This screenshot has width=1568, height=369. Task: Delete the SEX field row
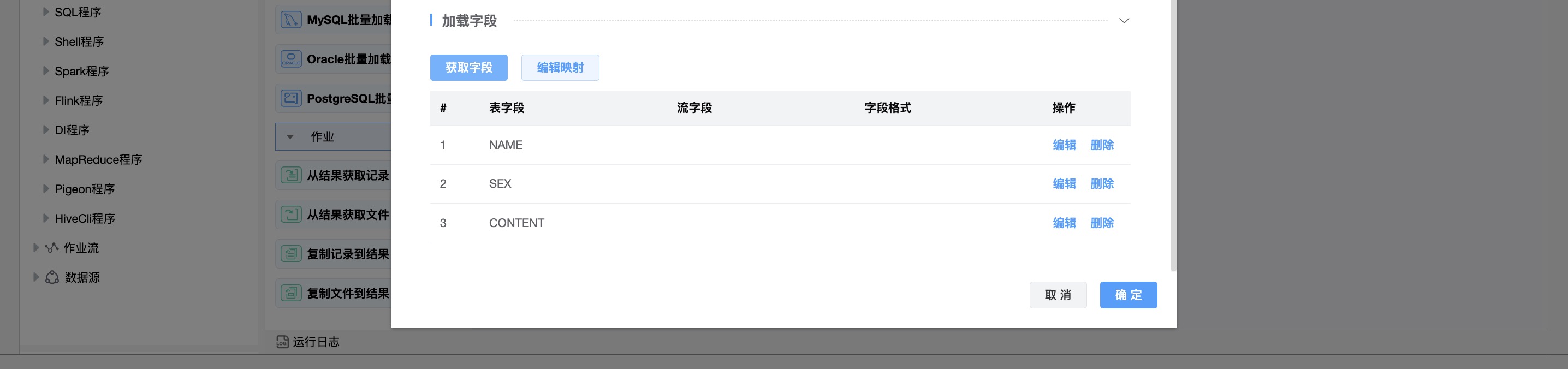(1102, 184)
